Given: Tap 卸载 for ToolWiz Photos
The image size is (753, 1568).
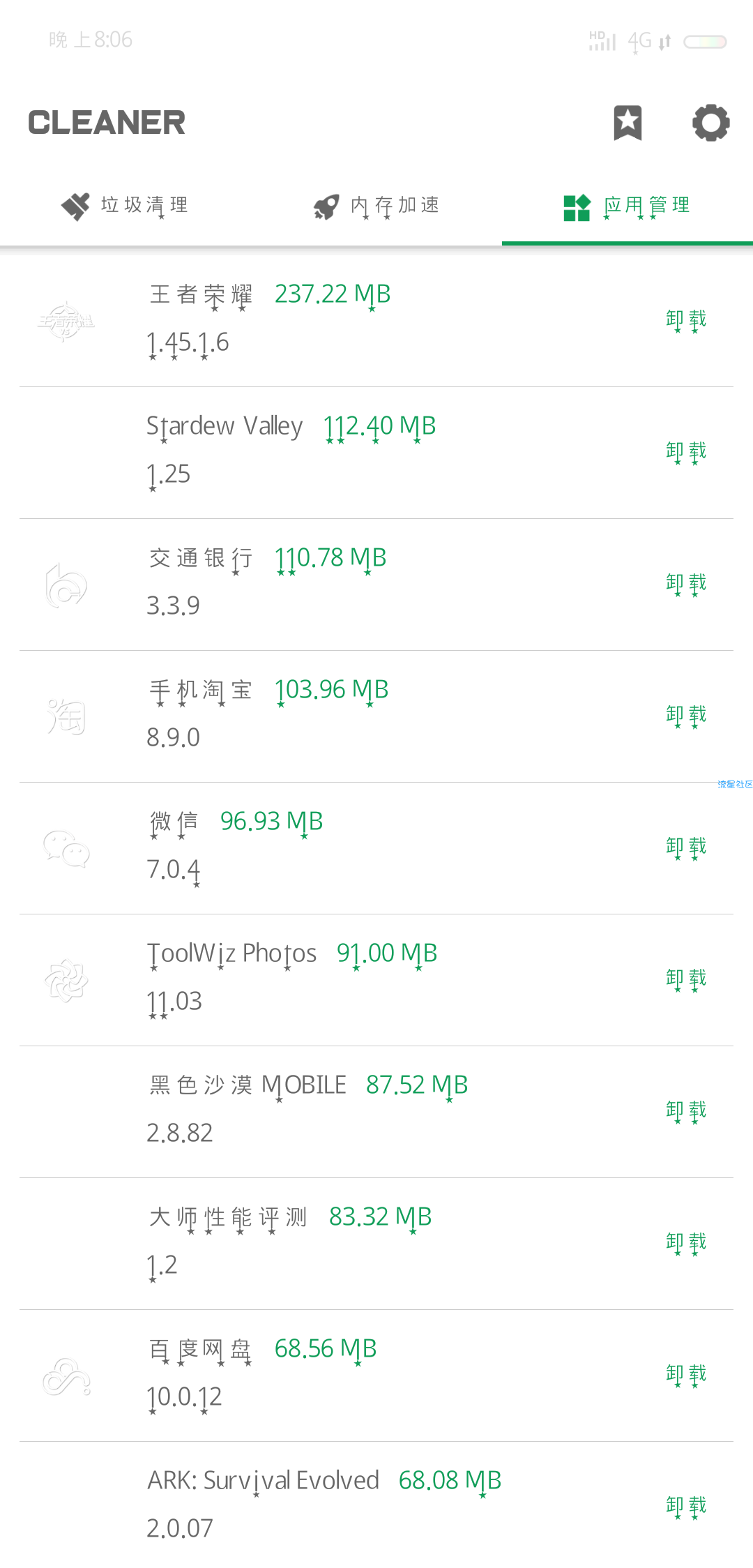Looking at the screenshot, I should (686, 979).
